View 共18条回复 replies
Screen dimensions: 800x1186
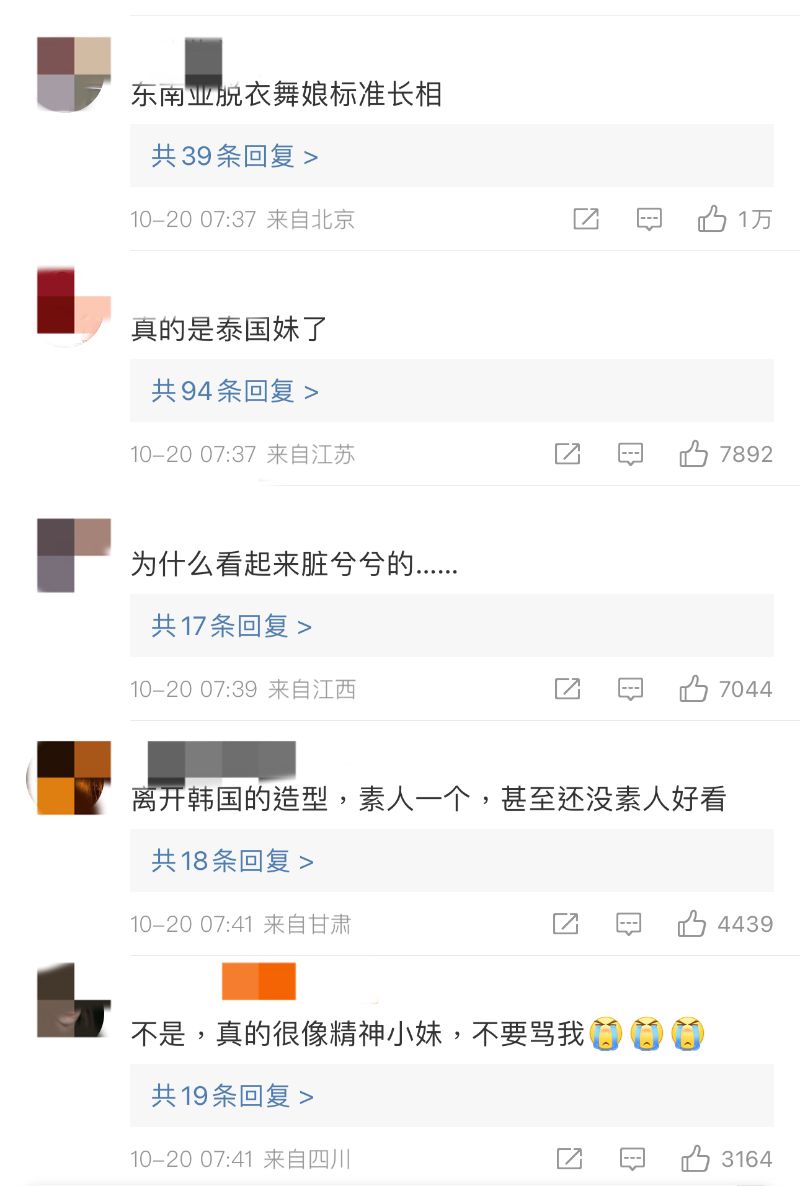click(x=233, y=861)
